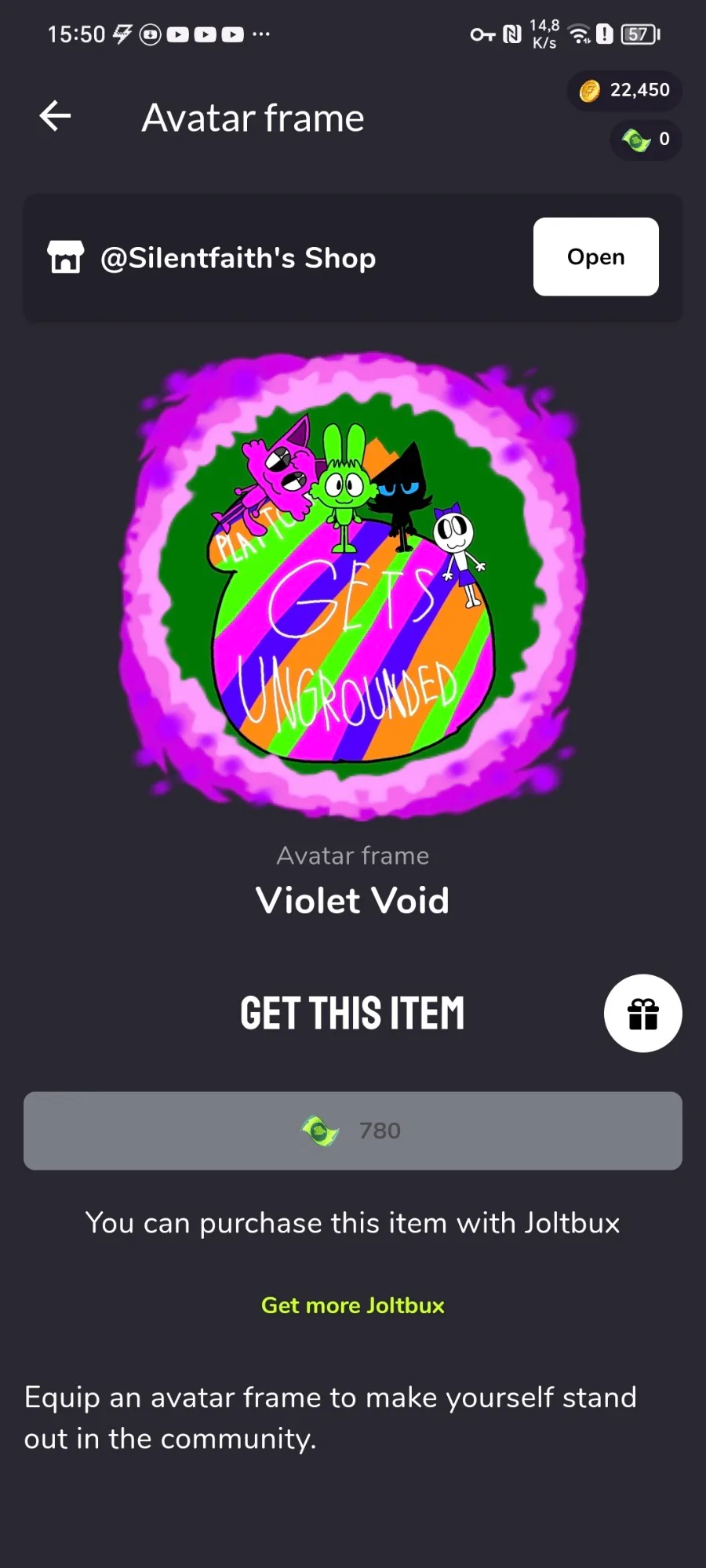Check the 22,450 coin balance
The image size is (706, 1568).
[624, 90]
